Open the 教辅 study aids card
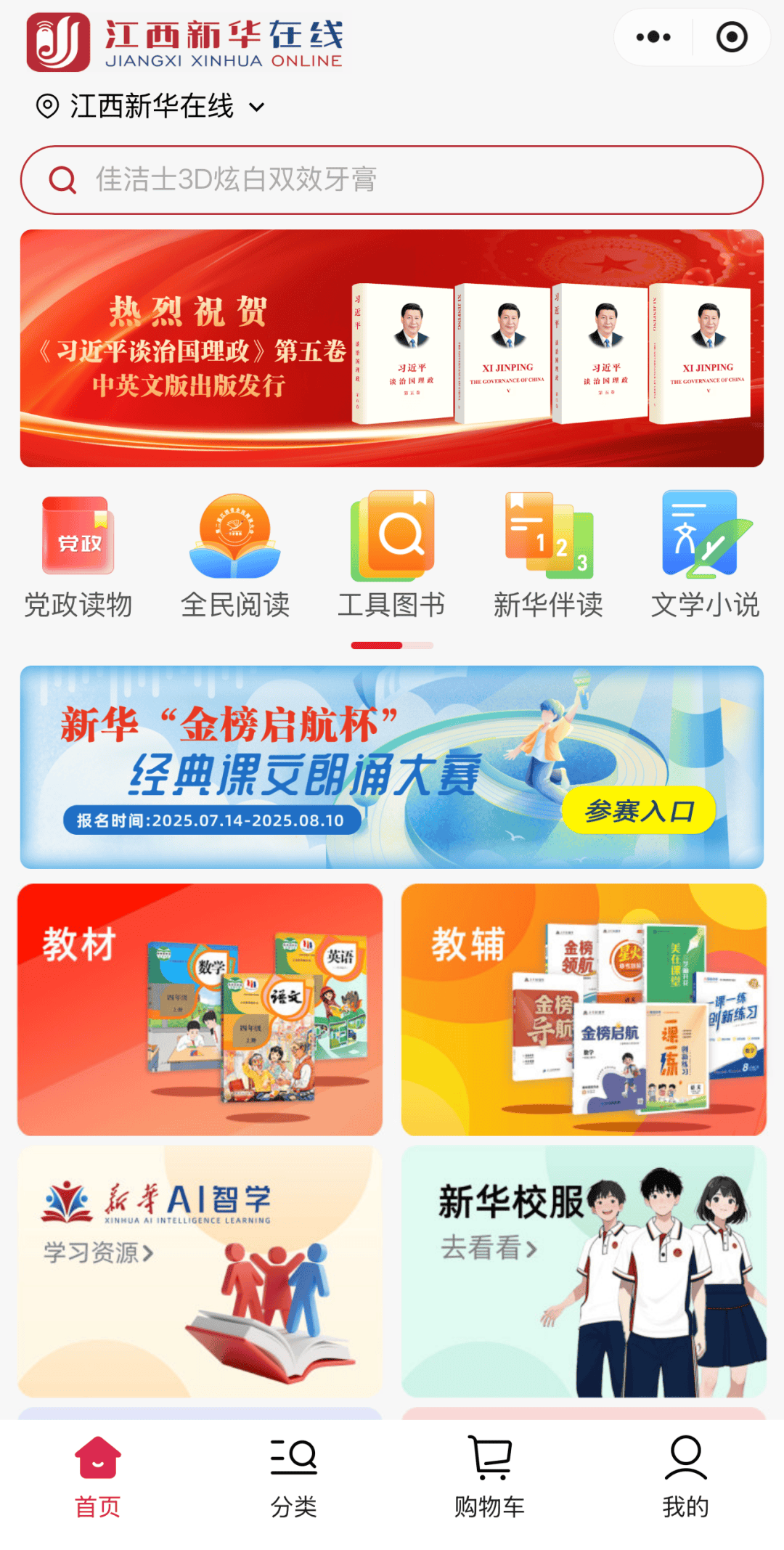The width and height of the screenshot is (784, 1550). click(x=584, y=1009)
